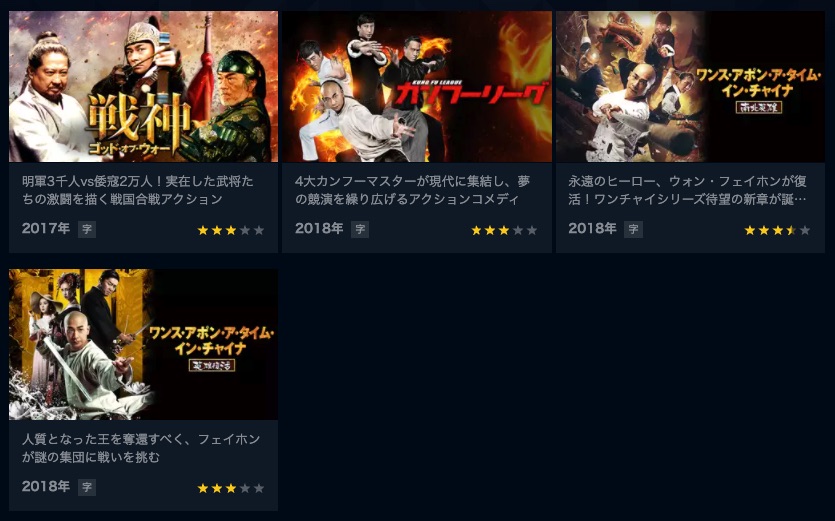This screenshot has height=521, width=835.
Task: Open the 戦神 ゴッド・オブ・ウォー movie card
Action: click(x=143, y=87)
